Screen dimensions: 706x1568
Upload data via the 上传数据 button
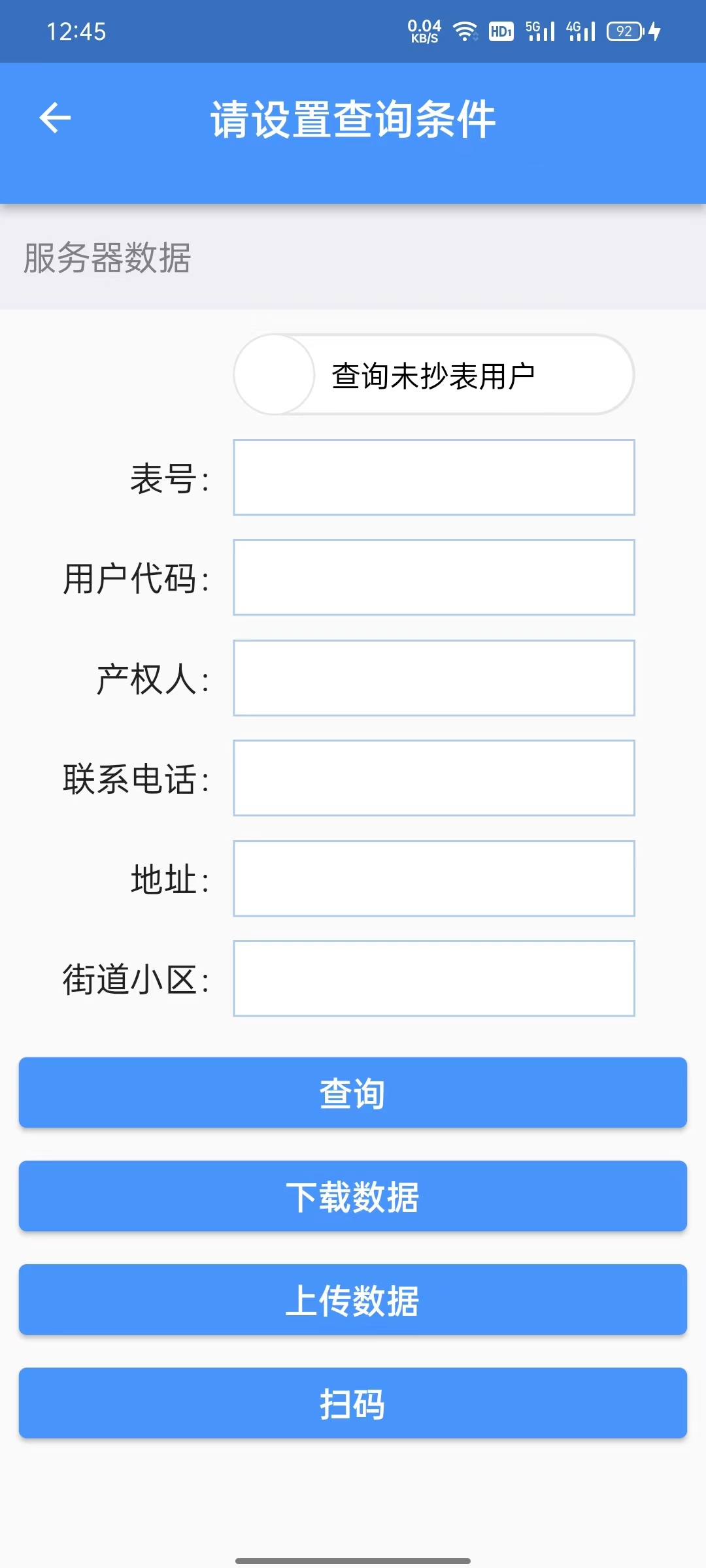353,1299
